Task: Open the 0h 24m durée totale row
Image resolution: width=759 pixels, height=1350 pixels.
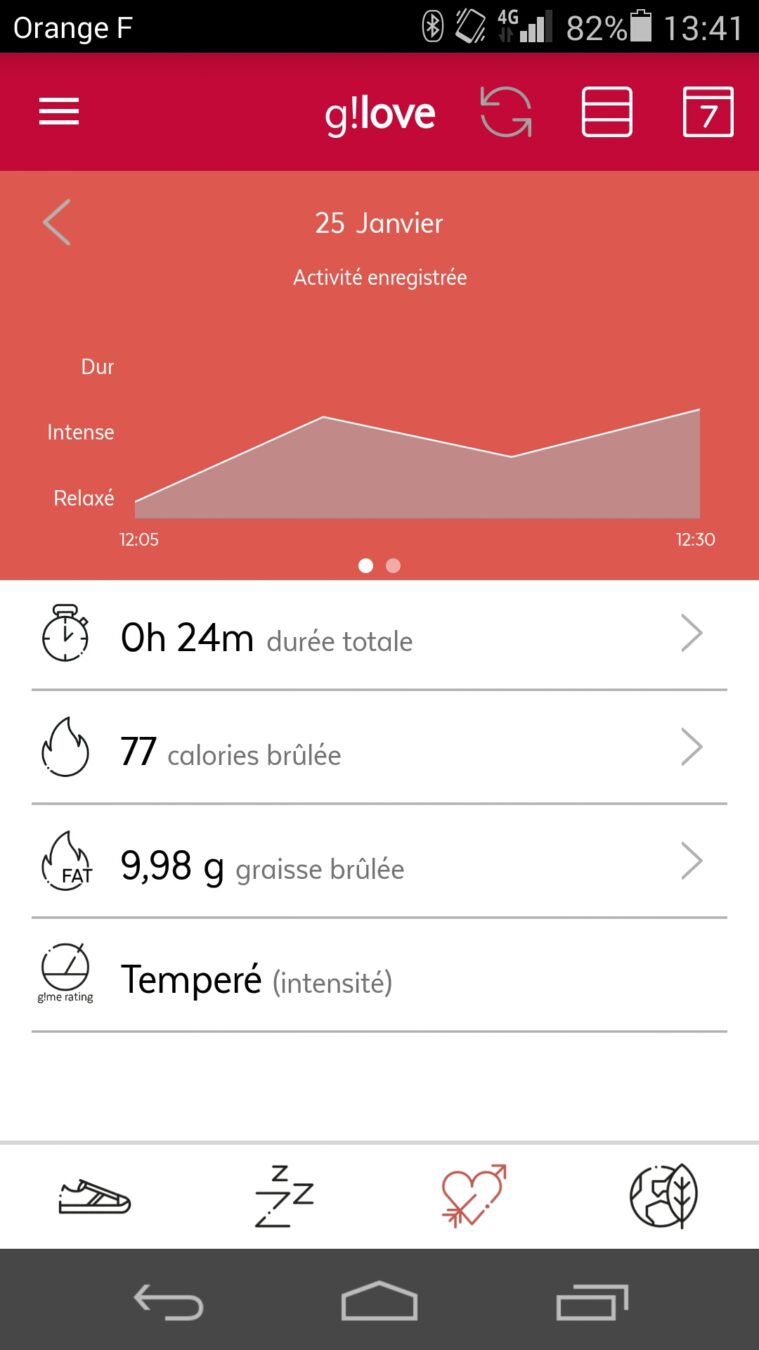Action: click(379, 636)
